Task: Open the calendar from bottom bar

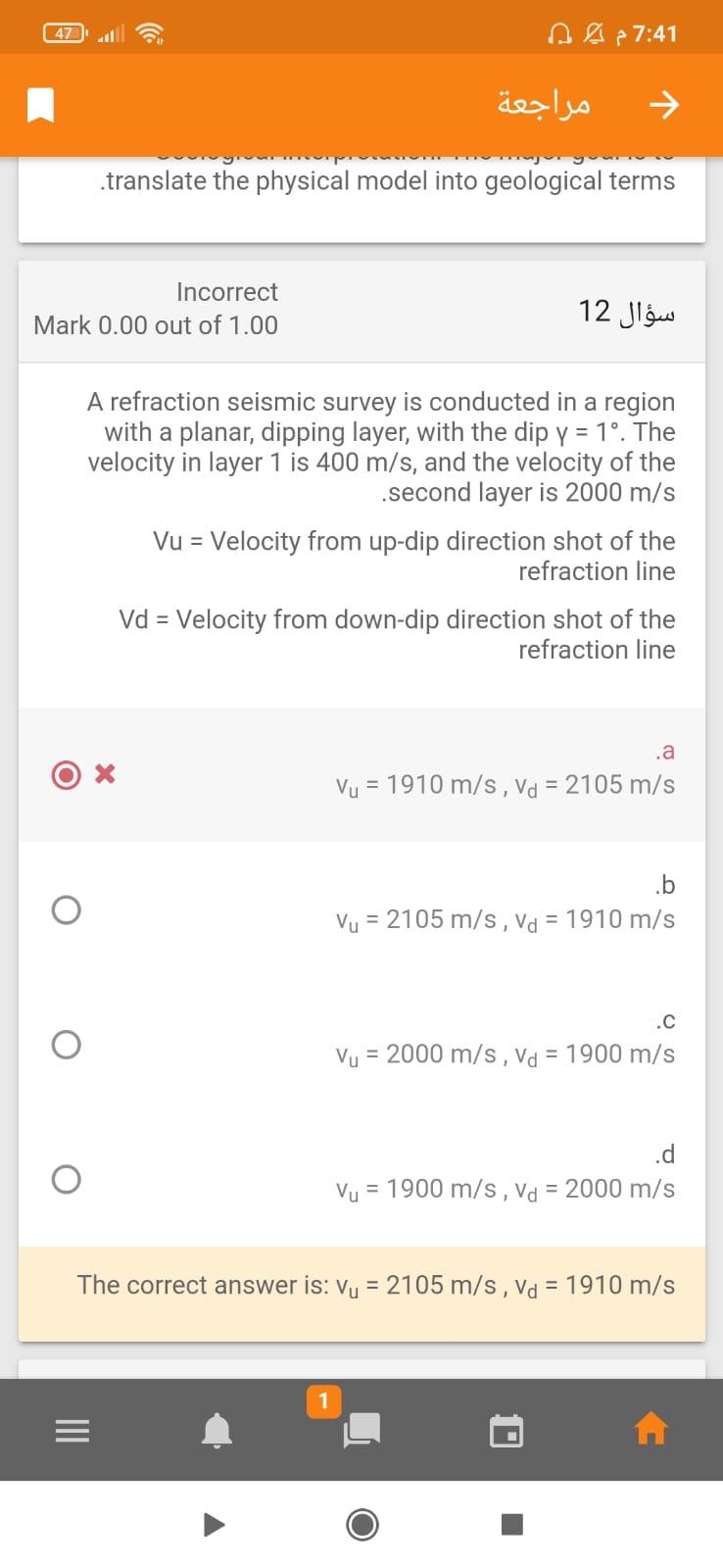Action: point(506,1432)
